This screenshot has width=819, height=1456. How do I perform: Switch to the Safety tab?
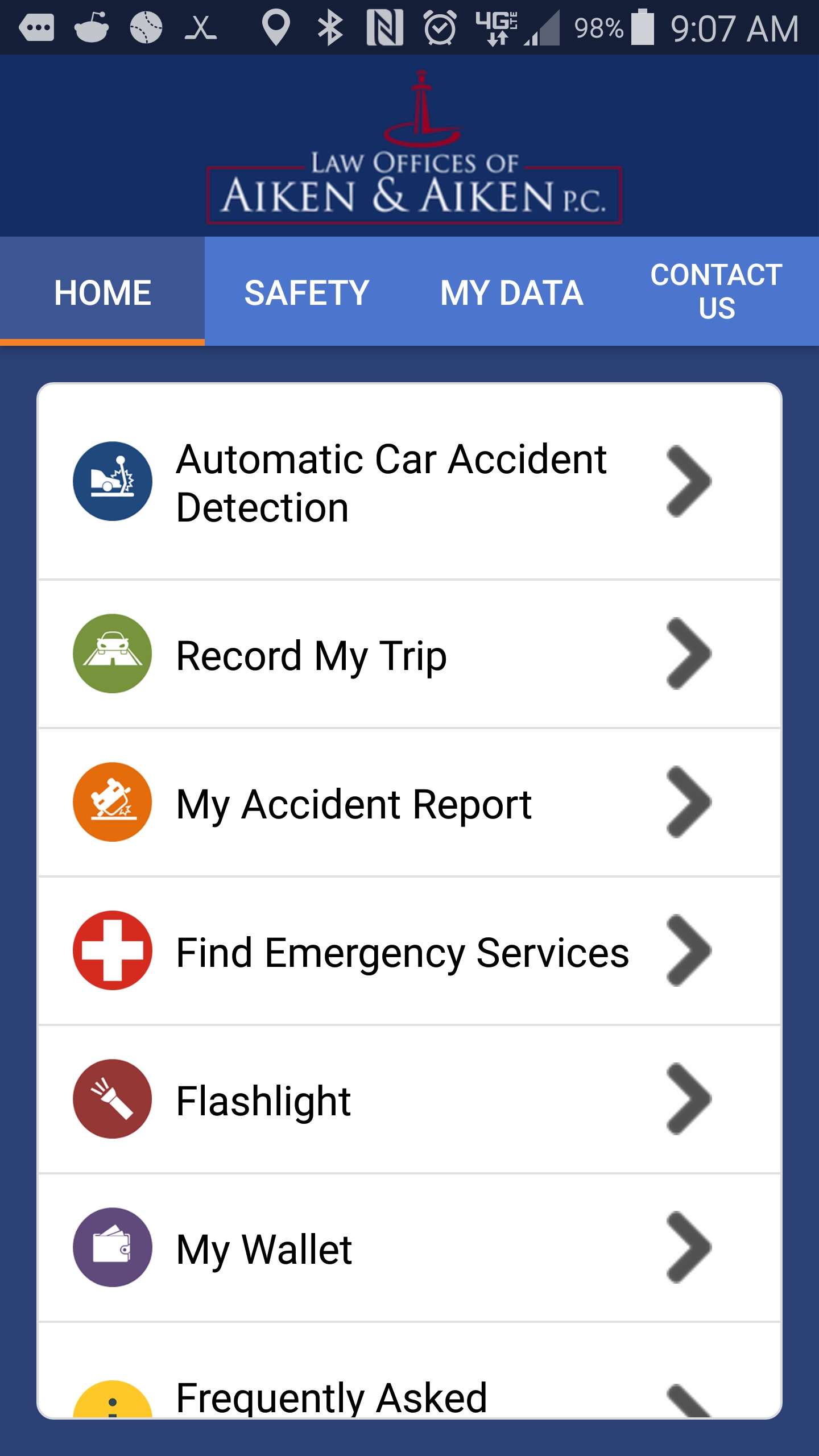tap(307, 291)
